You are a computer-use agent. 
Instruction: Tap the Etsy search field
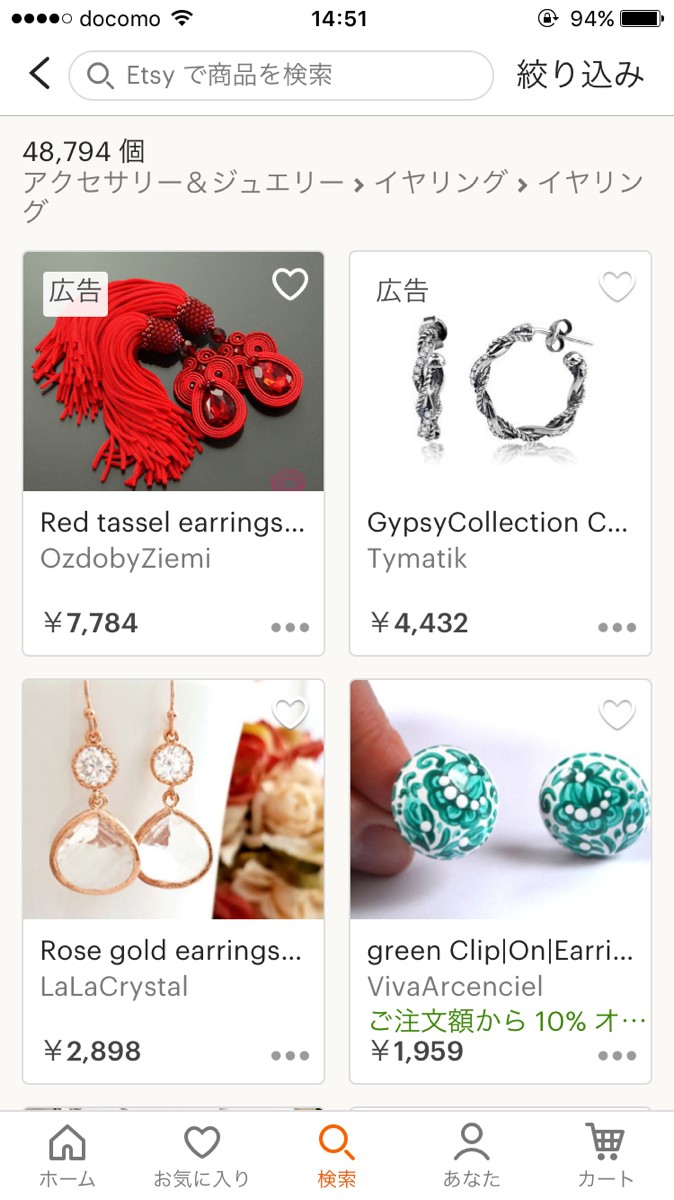pos(280,75)
